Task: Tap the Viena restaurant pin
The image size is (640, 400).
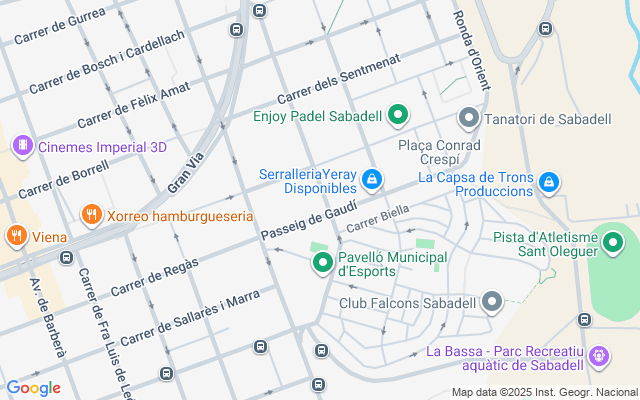Action: tap(16, 236)
